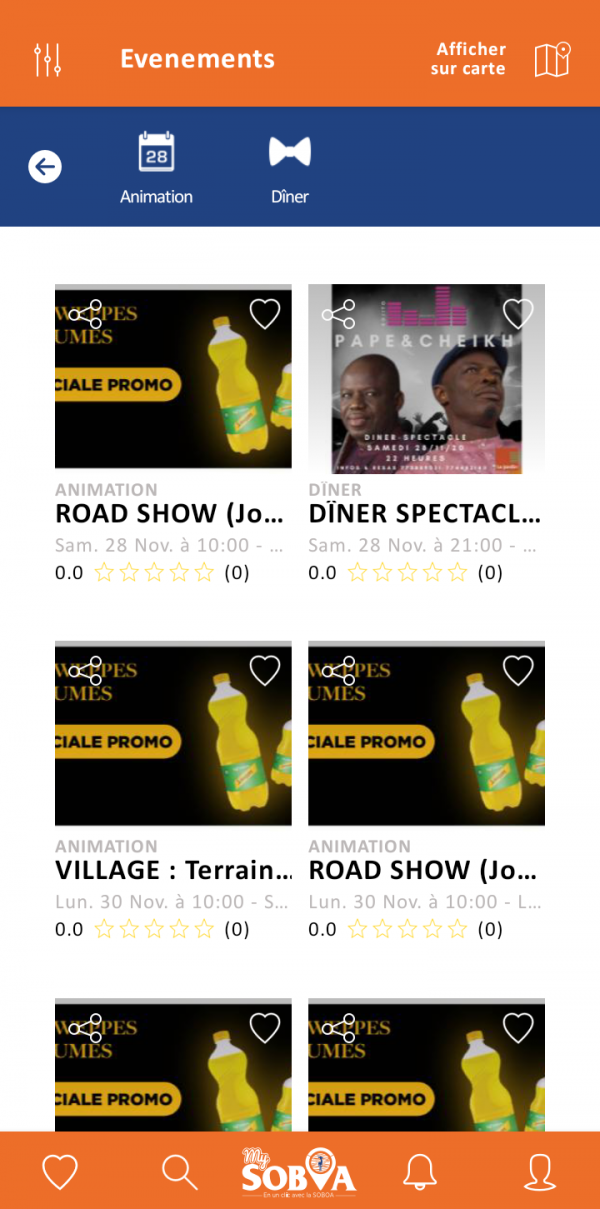The height and width of the screenshot is (1209, 600).
Task: Open the DÎNER SPECTACLE event card
Action: (426, 378)
